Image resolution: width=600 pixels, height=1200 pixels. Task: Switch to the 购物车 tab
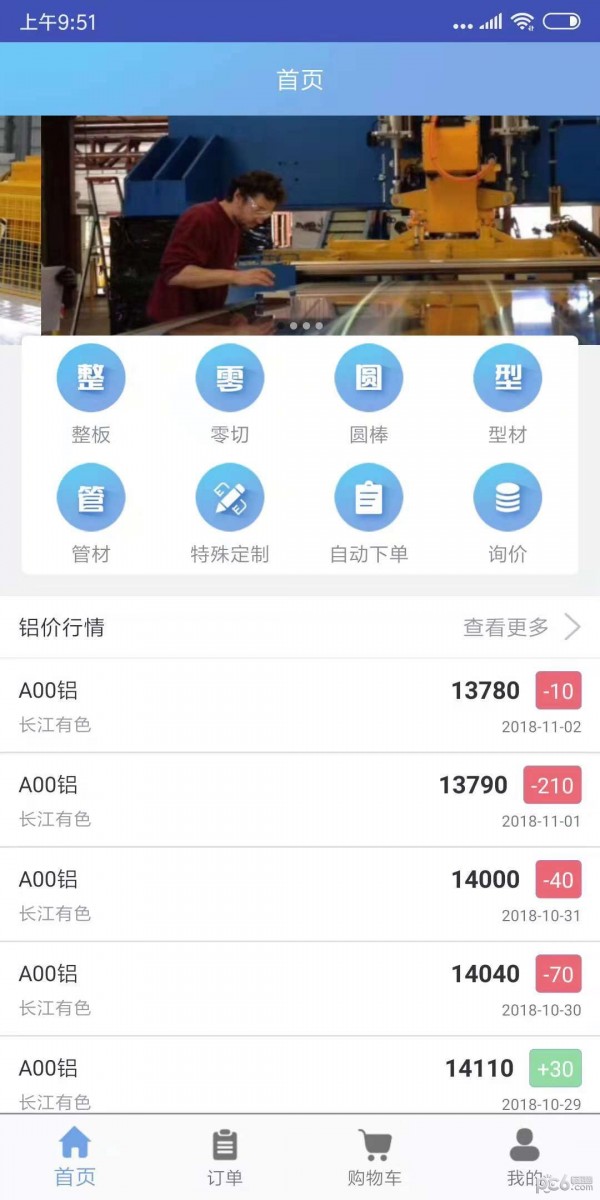374,1157
